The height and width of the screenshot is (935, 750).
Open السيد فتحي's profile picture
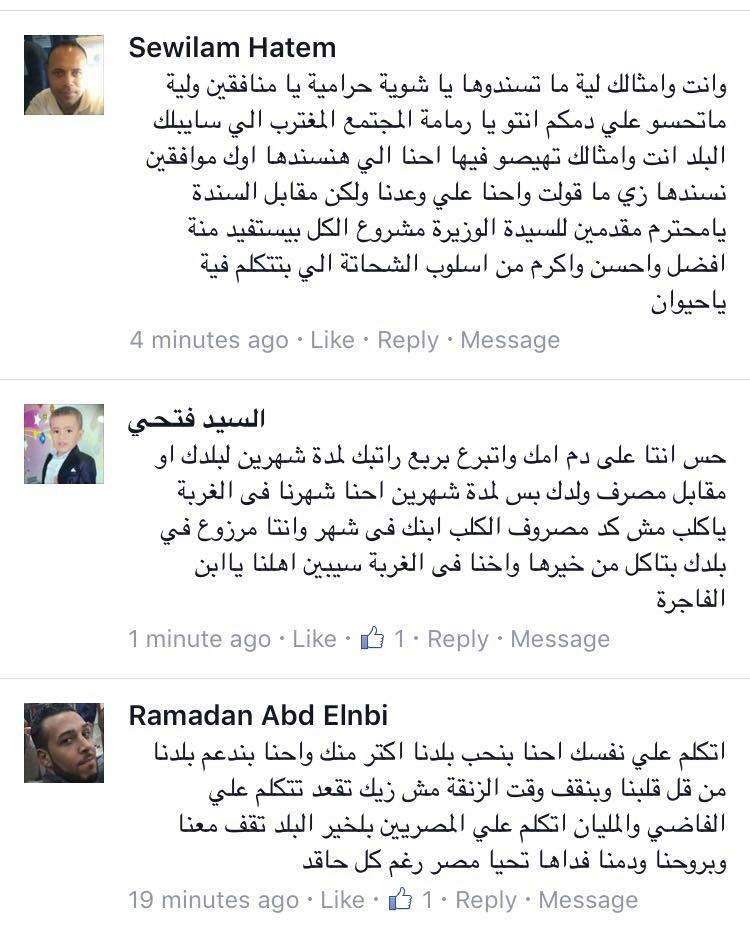tap(64, 444)
